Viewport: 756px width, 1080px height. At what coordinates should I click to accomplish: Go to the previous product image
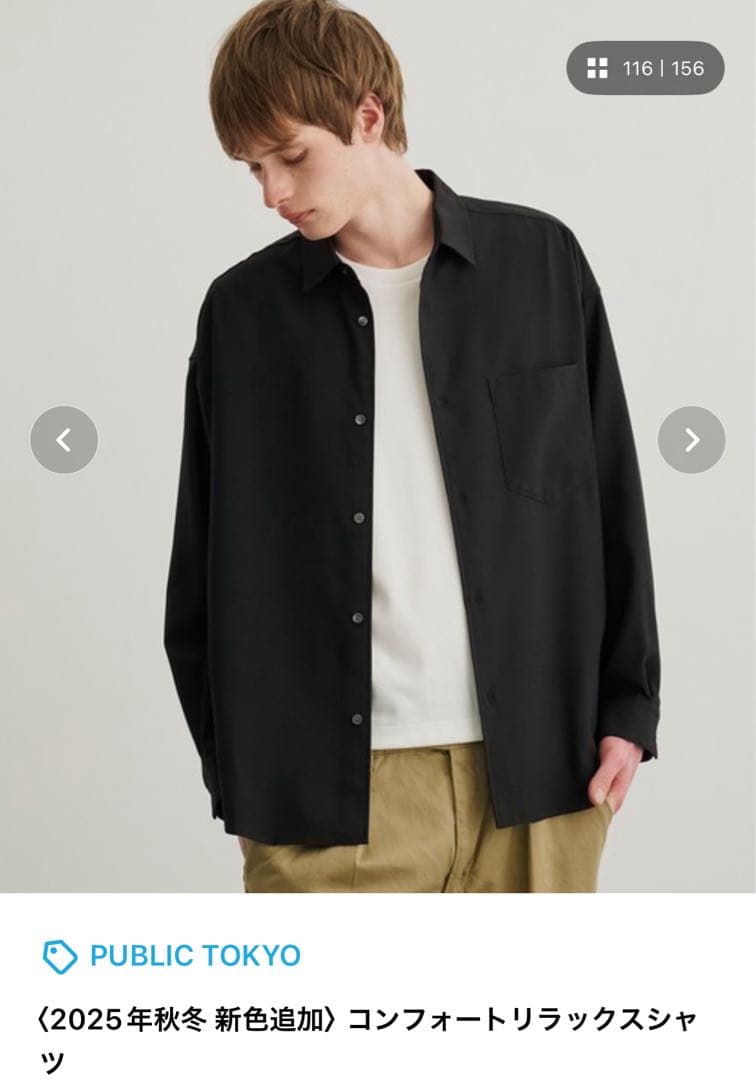pyautogui.click(x=64, y=439)
